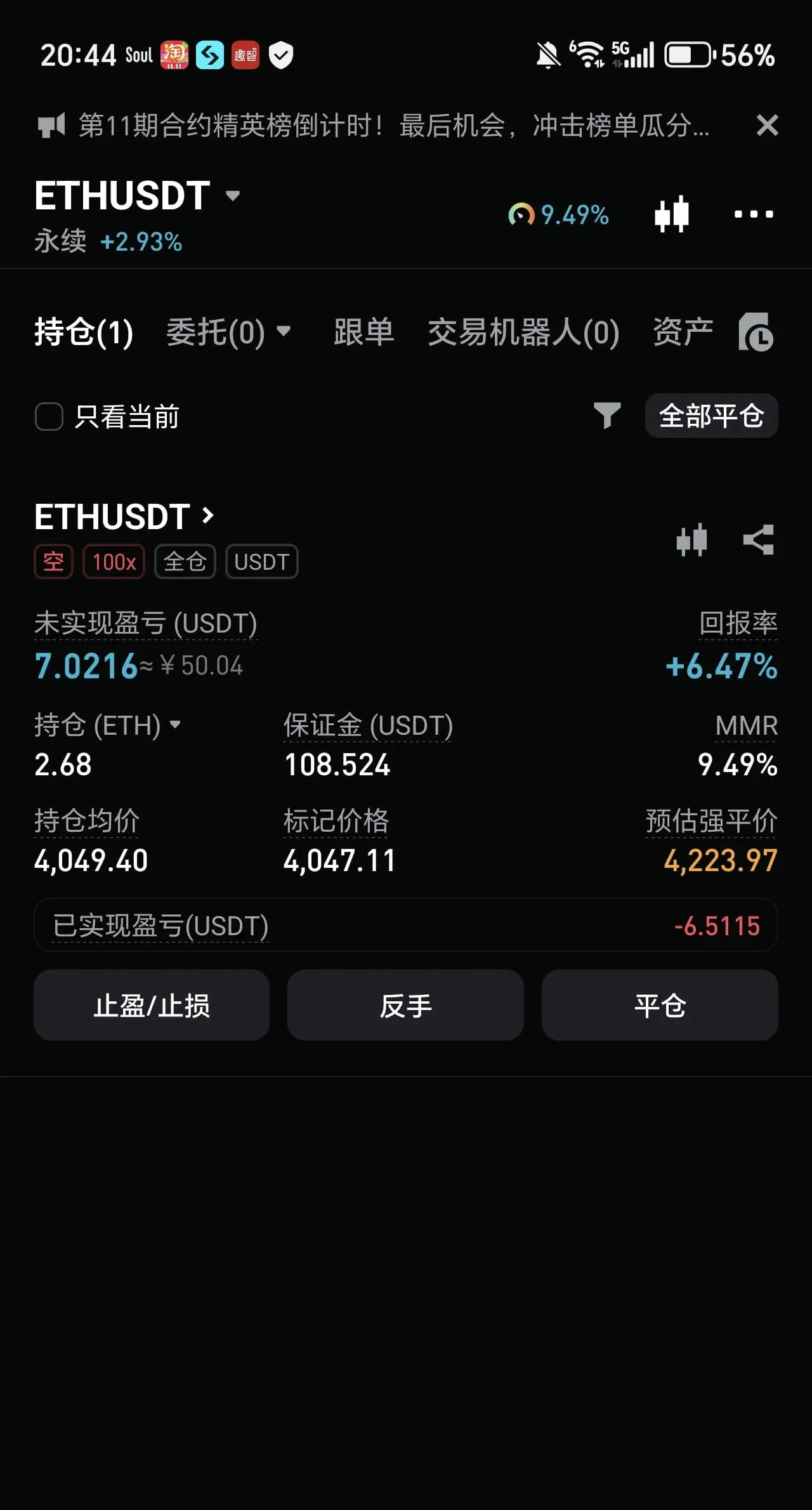812x1510 pixels.
Task: Open the ETHUSDT position details link
Action: 124,516
